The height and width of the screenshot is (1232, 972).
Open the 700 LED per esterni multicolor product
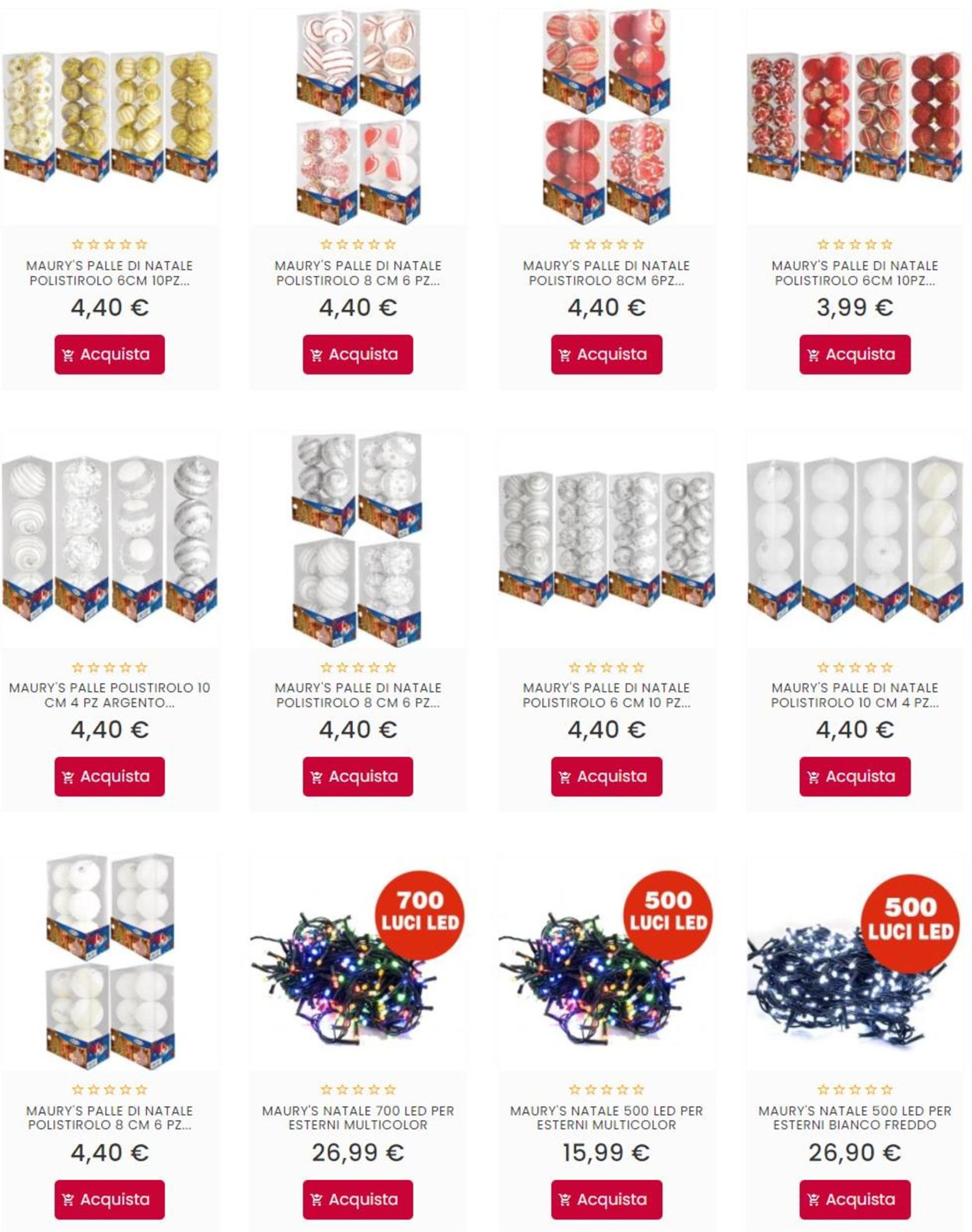(358, 1117)
